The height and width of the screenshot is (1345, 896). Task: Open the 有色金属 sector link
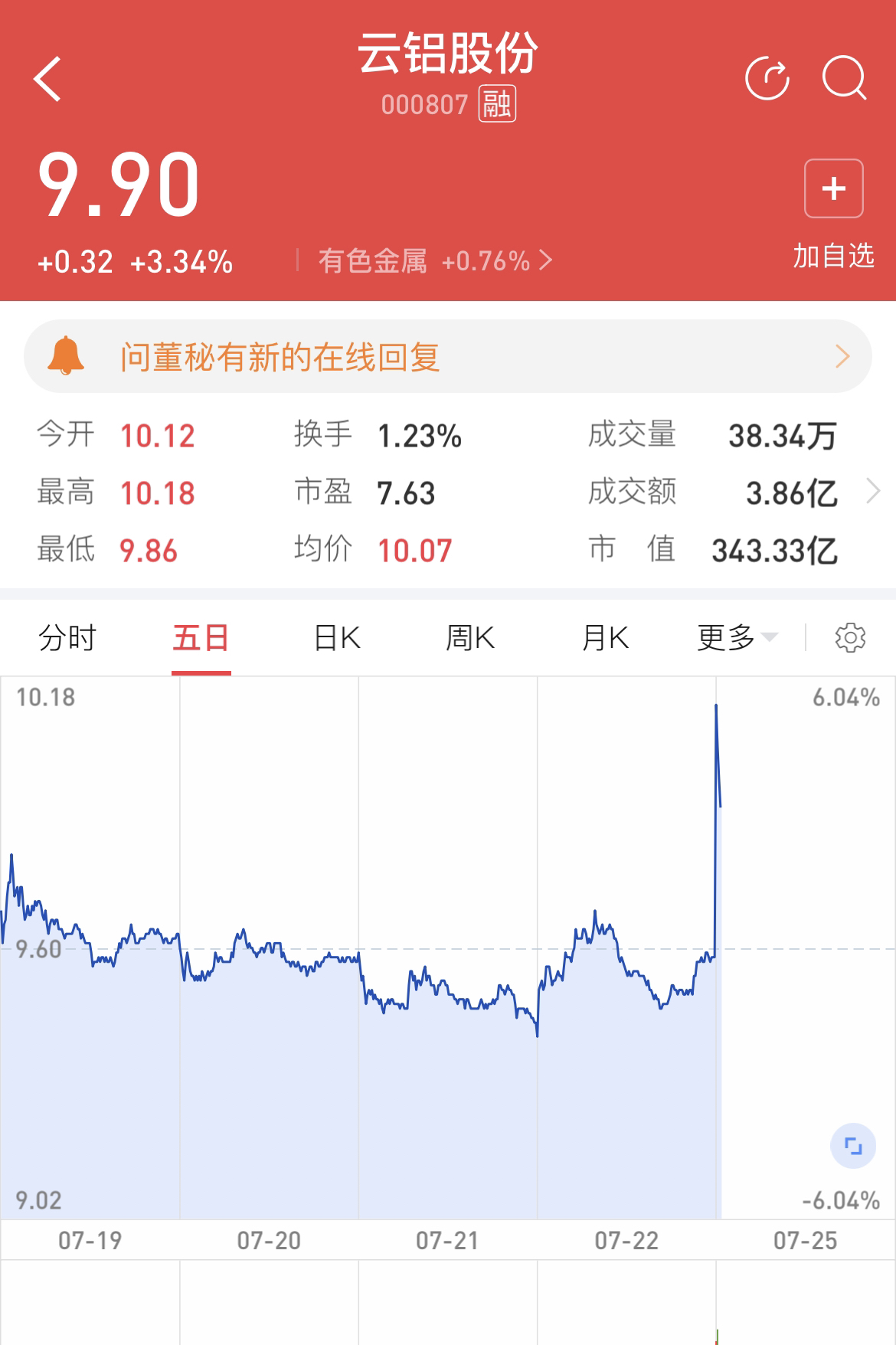click(x=434, y=261)
